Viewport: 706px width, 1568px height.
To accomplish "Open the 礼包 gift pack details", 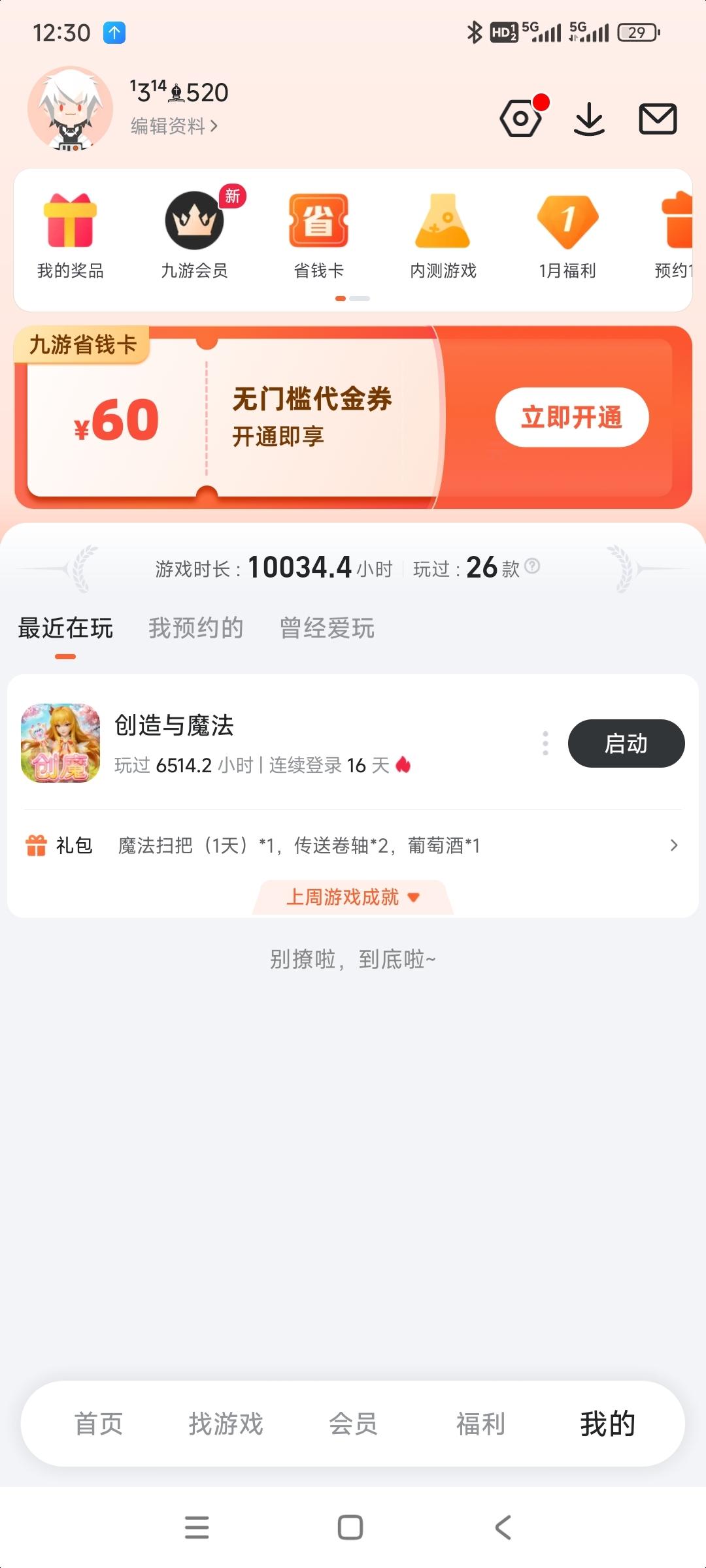I will pos(301,845).
